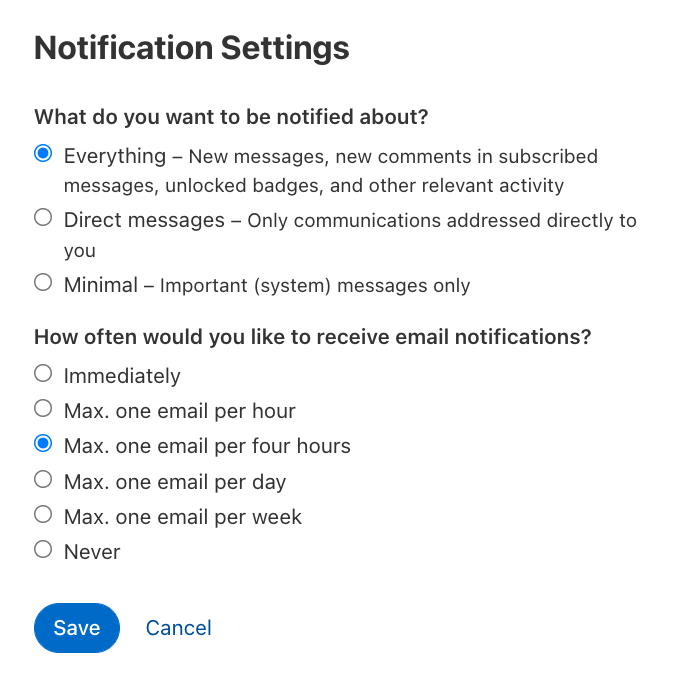Select Never for email notifications

(x=43, y=549)
